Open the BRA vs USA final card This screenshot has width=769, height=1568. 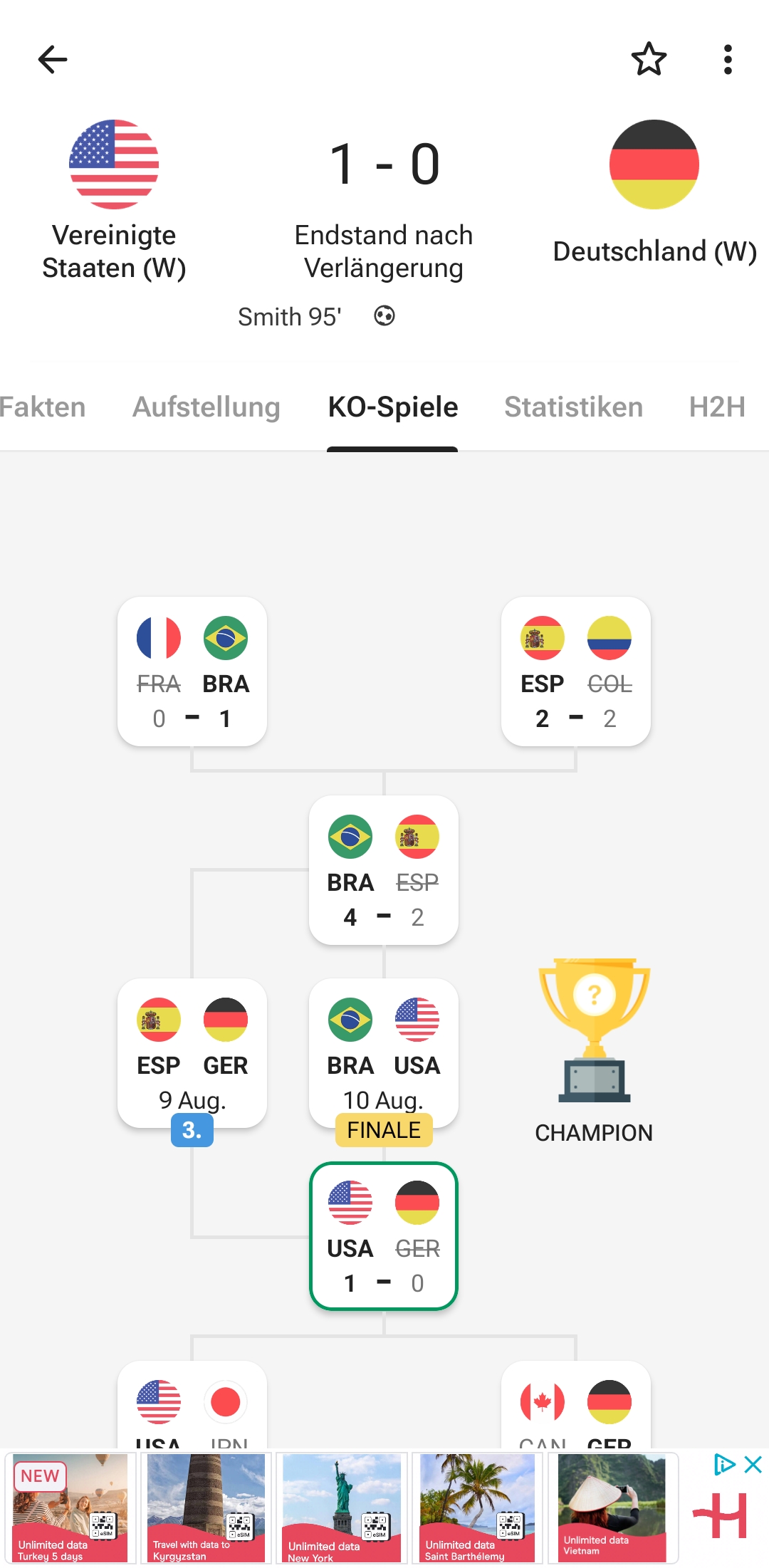click(384, 1053)
